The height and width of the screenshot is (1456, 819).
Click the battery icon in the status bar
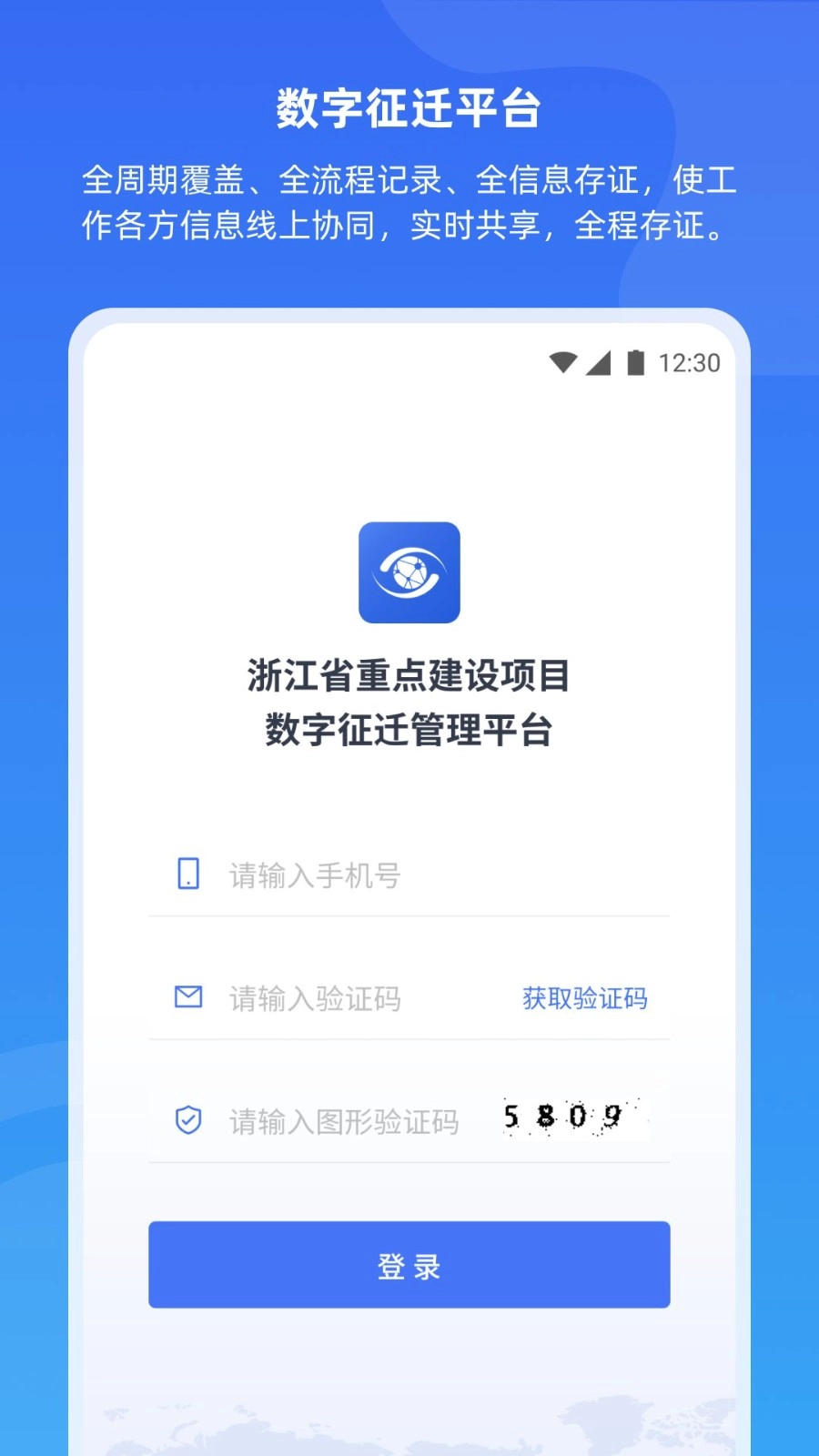point(636,361)
